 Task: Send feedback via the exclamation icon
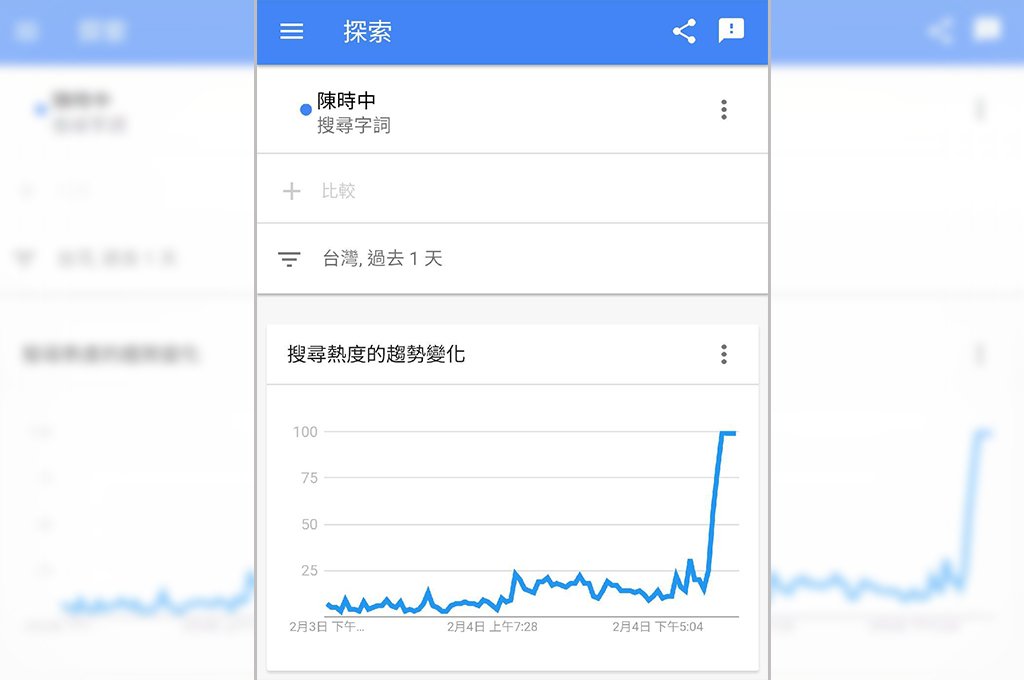(x=732, y=31)
